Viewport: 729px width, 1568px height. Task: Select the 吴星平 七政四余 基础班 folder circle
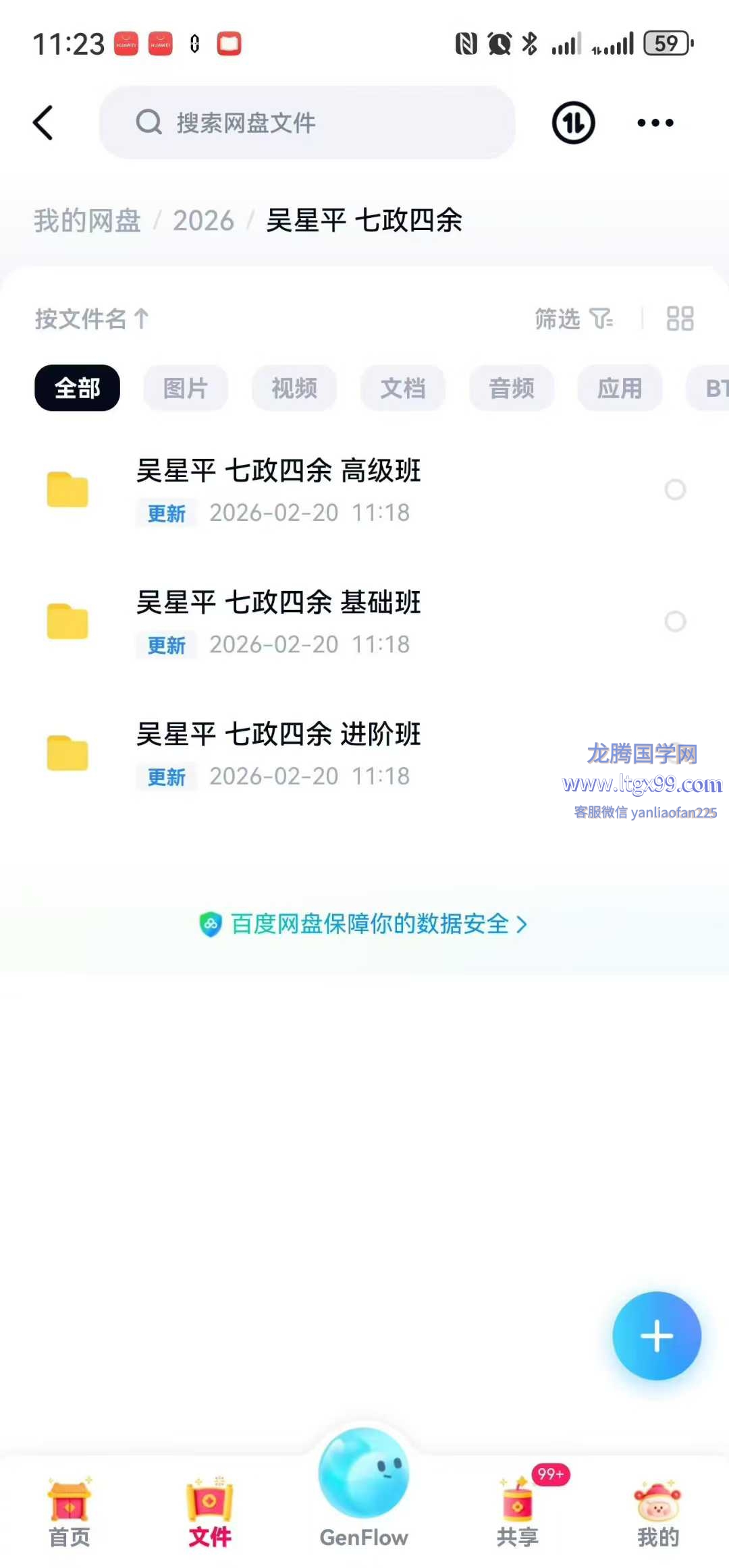point(675,621)
